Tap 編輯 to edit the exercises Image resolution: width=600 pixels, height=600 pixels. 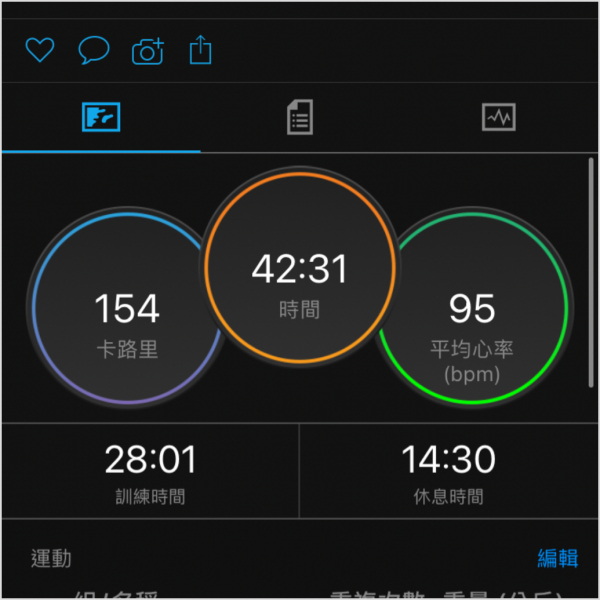pos(557,558)
